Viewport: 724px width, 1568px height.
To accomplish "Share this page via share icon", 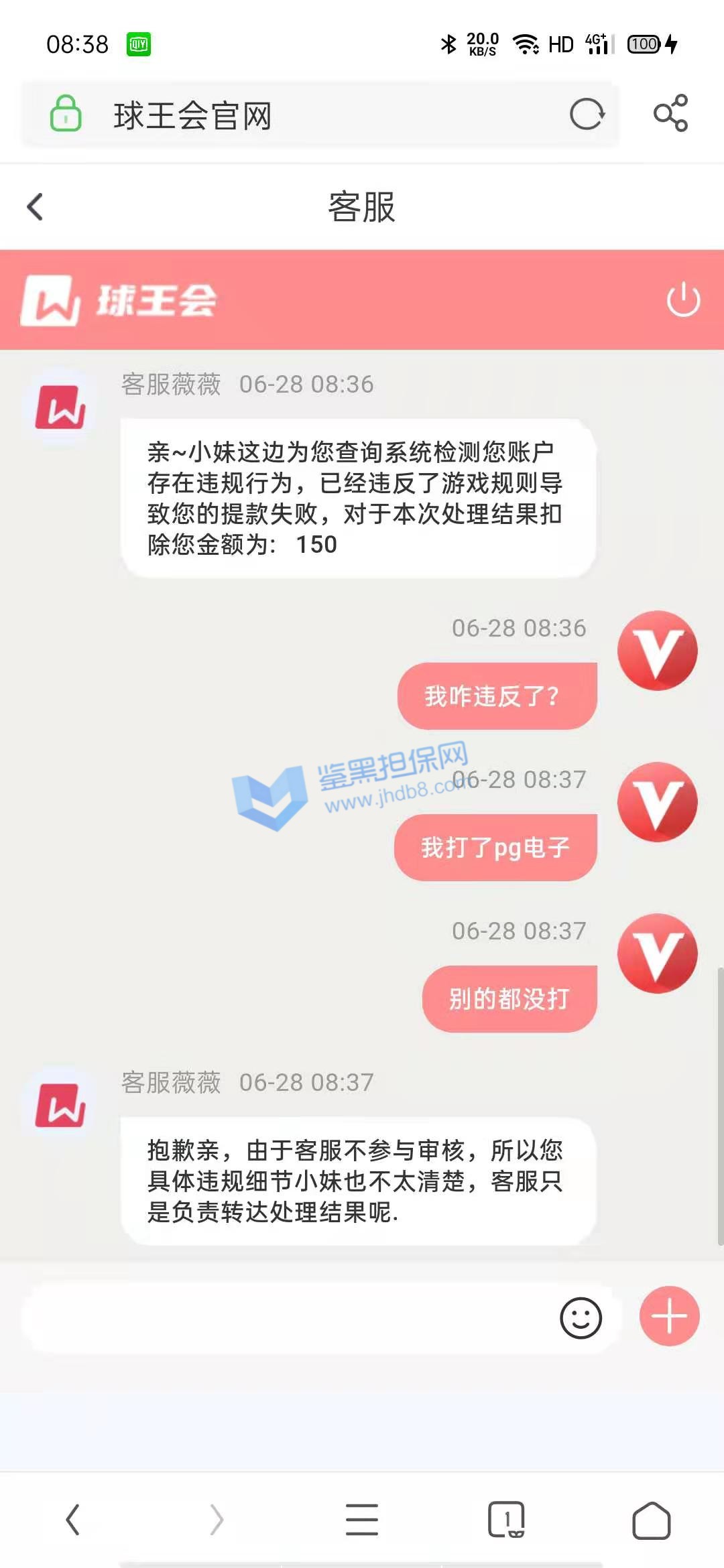I will pos(671,113).
